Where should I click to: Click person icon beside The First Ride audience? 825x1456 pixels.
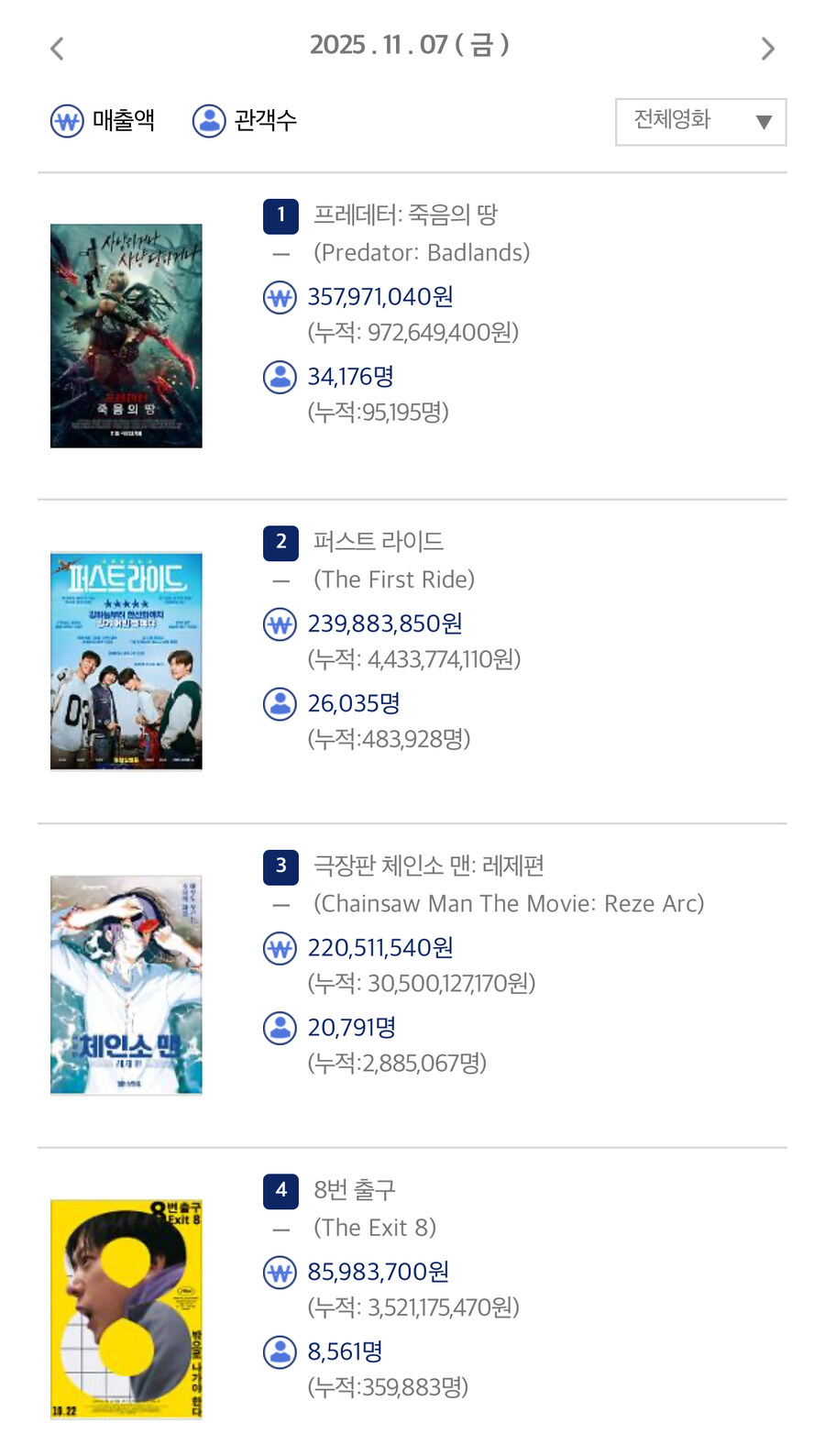(x=280, y=703)
